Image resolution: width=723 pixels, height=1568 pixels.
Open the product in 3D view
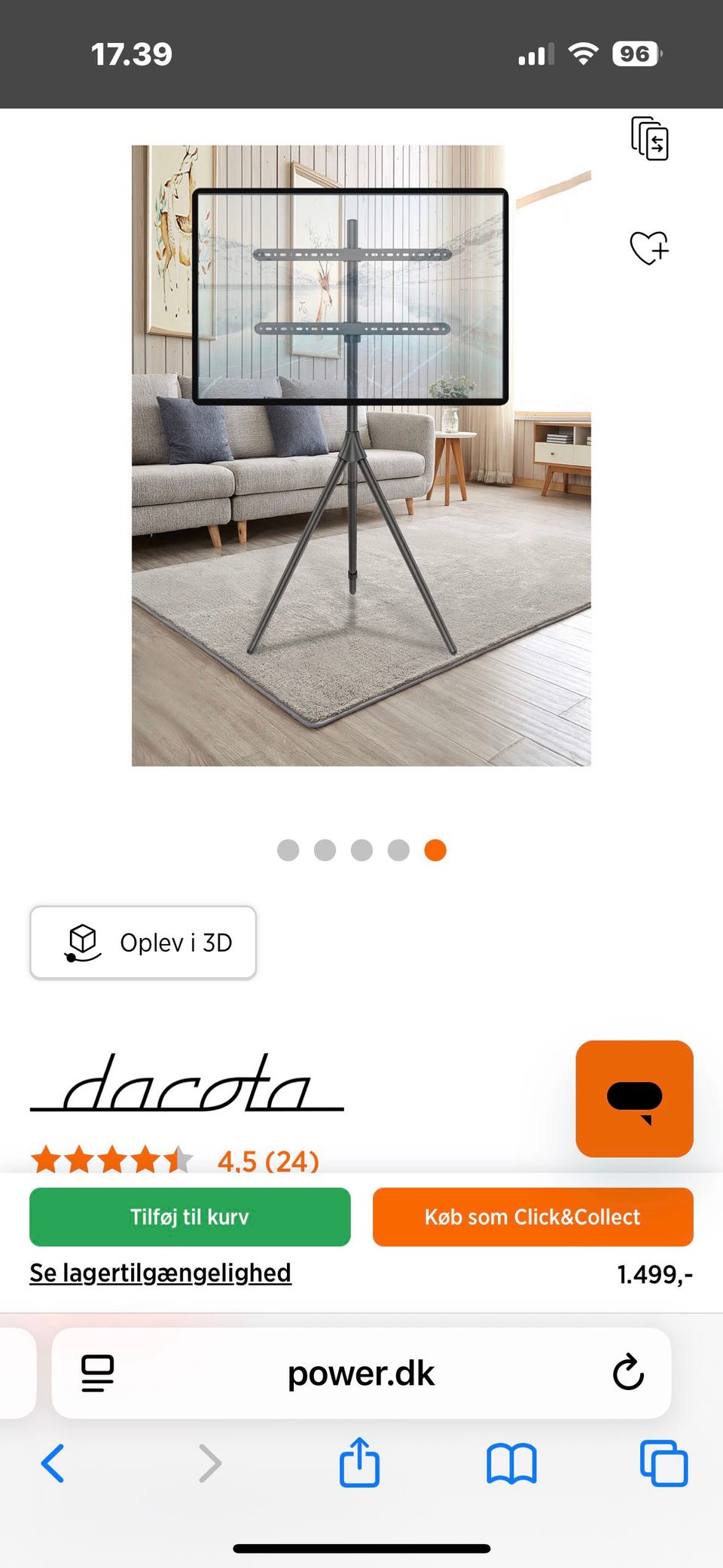click(x=142, y=942)
